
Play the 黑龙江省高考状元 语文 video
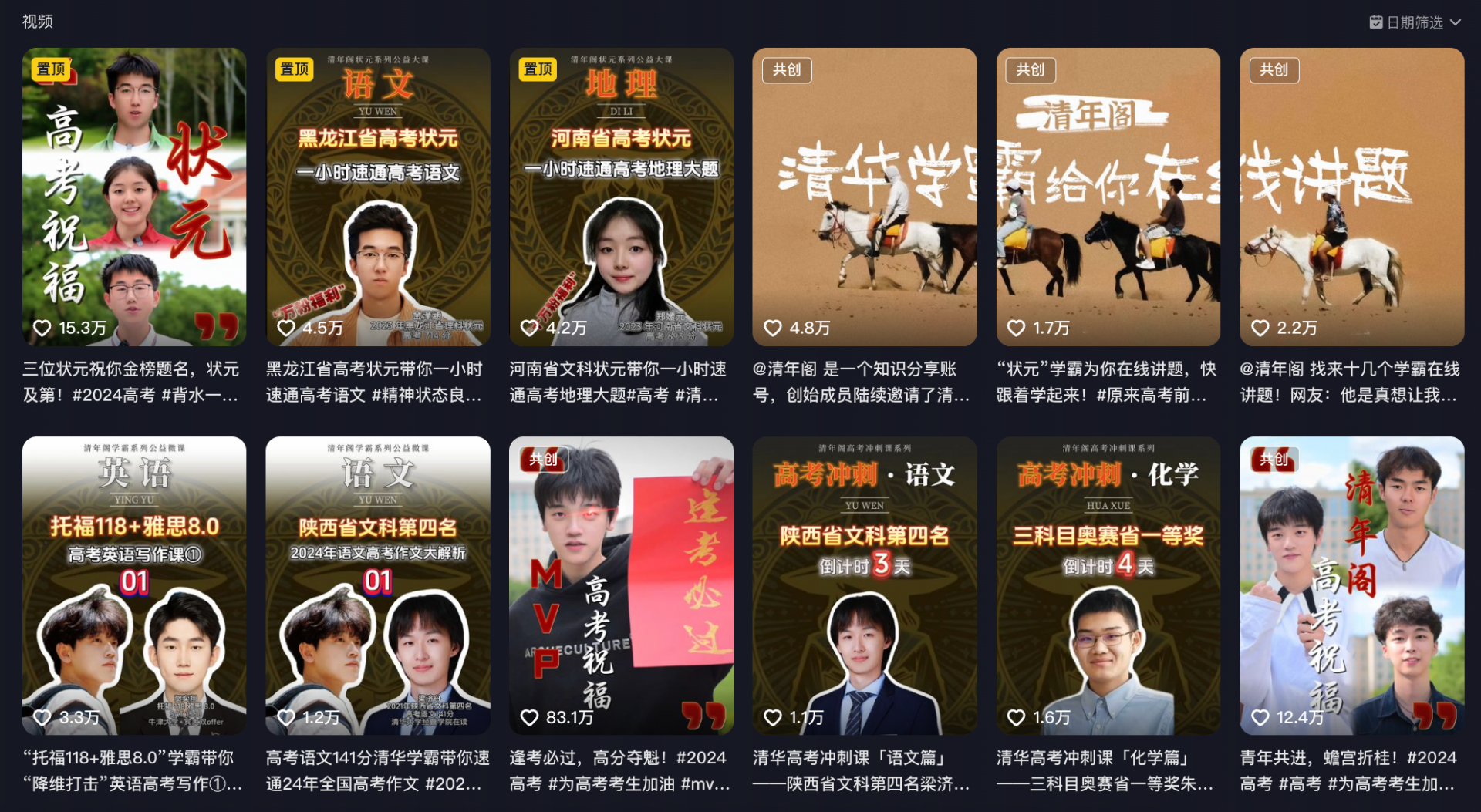(378, 197)
